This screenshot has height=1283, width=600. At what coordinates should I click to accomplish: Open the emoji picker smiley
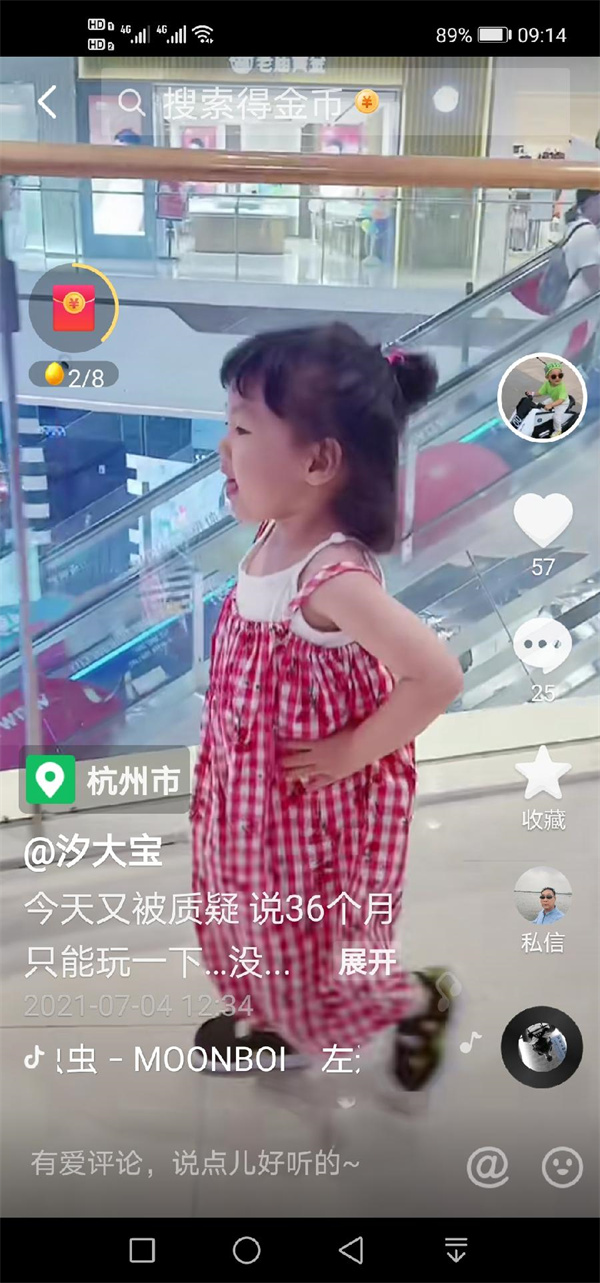pyautogui.click(x=562, y=1165)
